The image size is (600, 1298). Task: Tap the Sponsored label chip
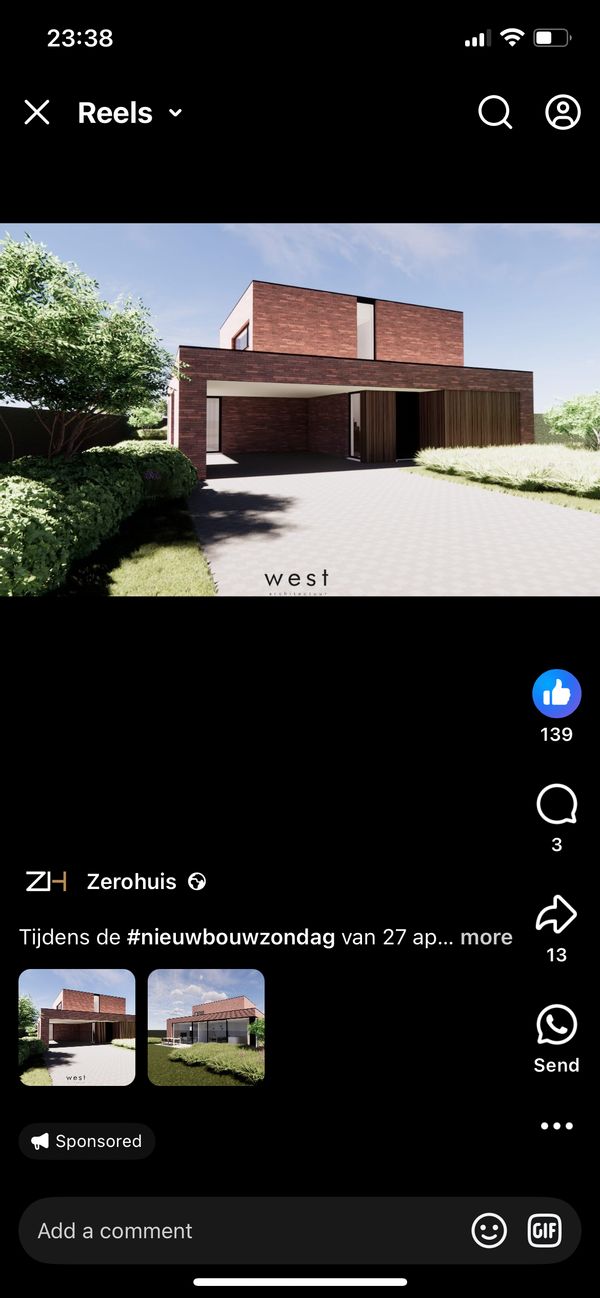[87, 1141]
